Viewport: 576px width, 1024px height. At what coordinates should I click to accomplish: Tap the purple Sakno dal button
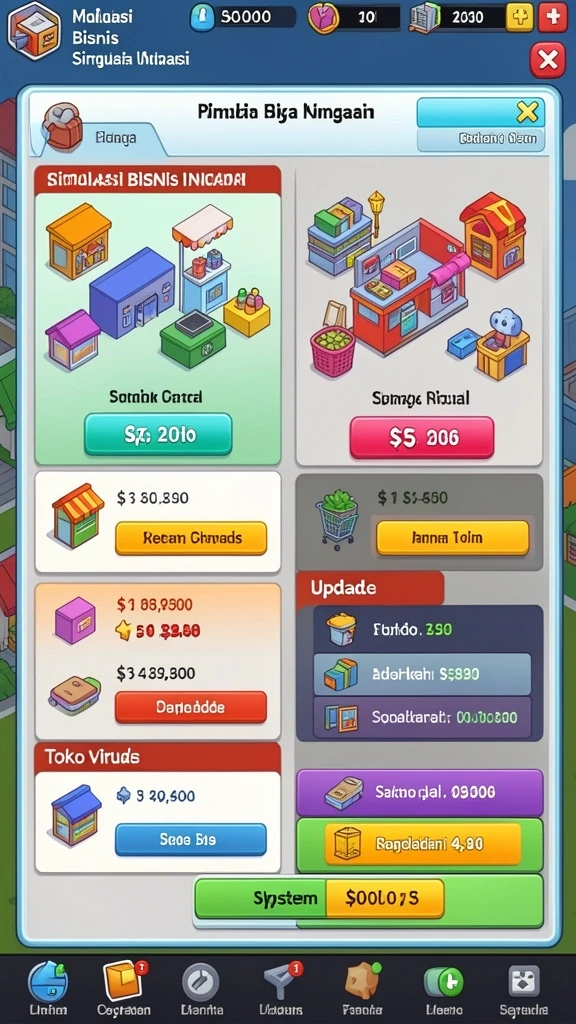click(420, 792)
